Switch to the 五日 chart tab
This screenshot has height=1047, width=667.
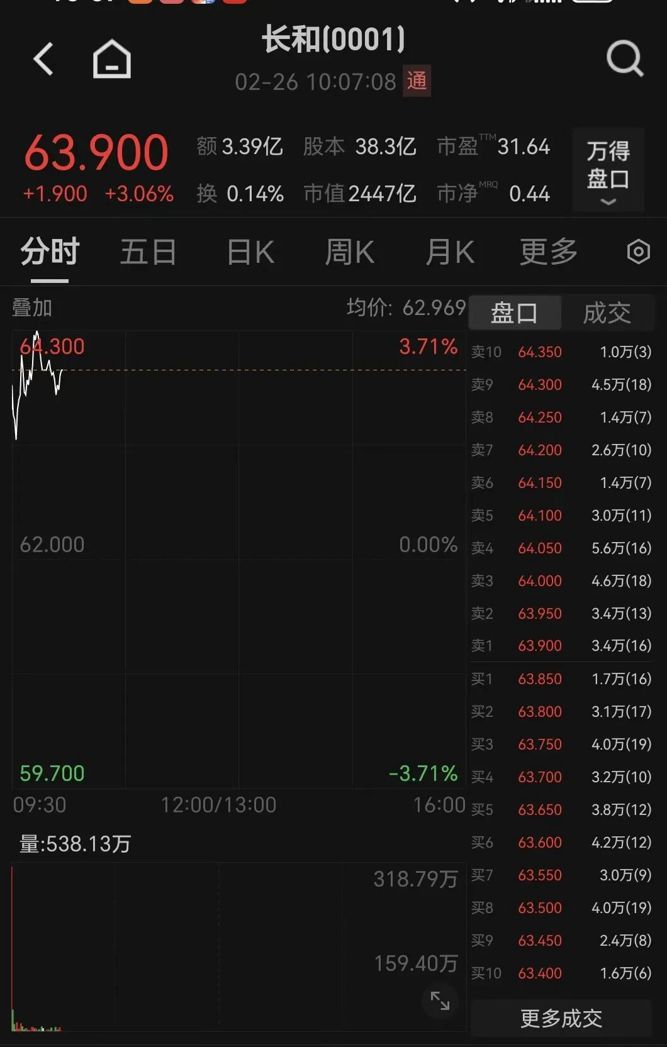148,252
